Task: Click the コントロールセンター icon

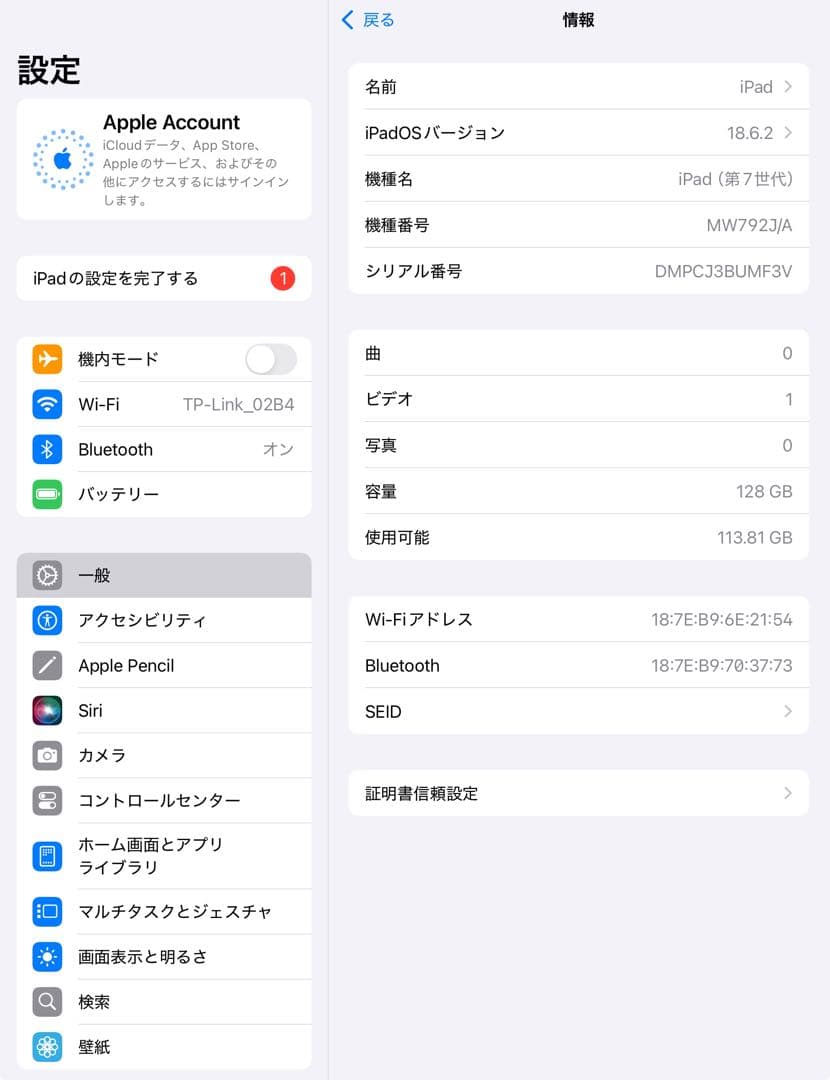Action: (x=47, y=800)
